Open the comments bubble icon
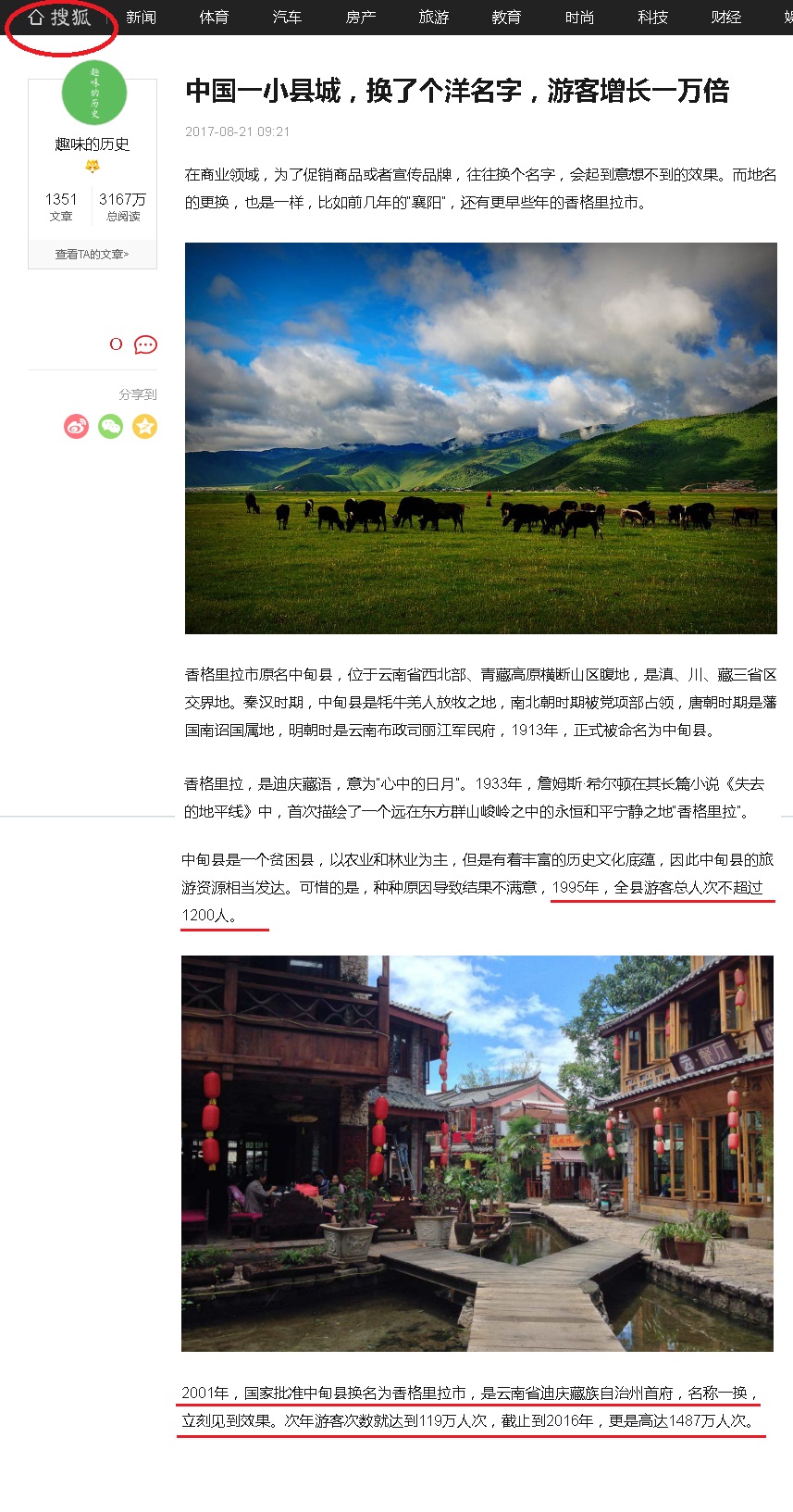The width and height of the screenshot is (793, 1512). point(145,344)
